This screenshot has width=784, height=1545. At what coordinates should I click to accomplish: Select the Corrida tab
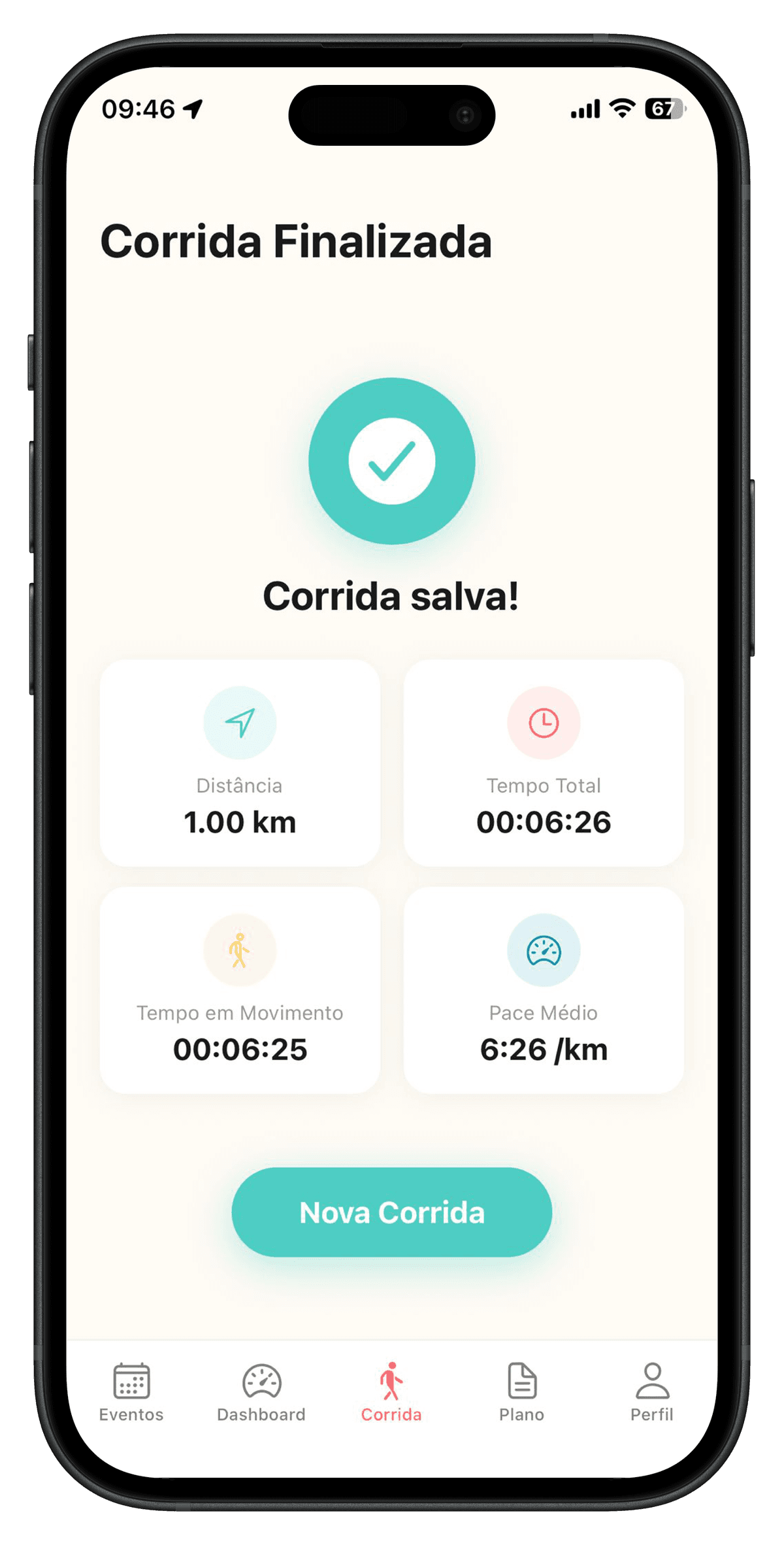click(391, 1393)
